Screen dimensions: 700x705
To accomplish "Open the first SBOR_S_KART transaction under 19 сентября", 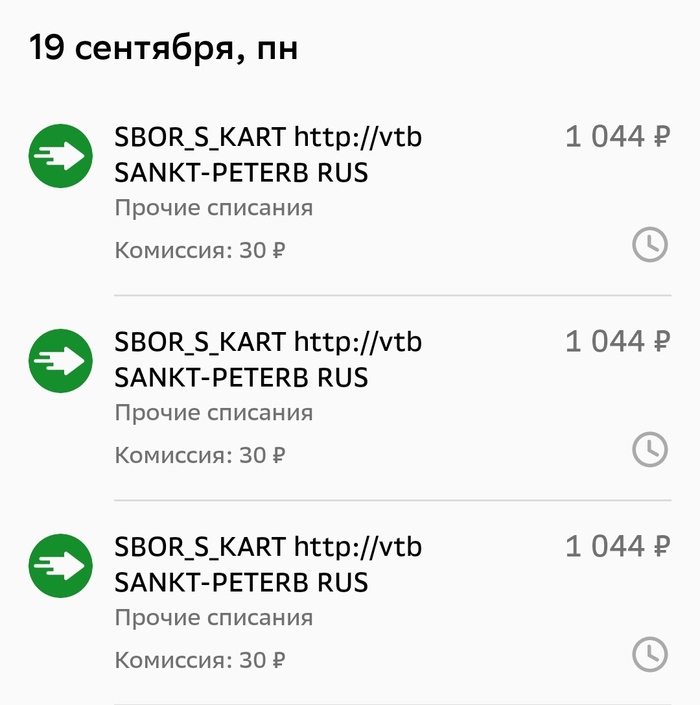I will point(268,155).
